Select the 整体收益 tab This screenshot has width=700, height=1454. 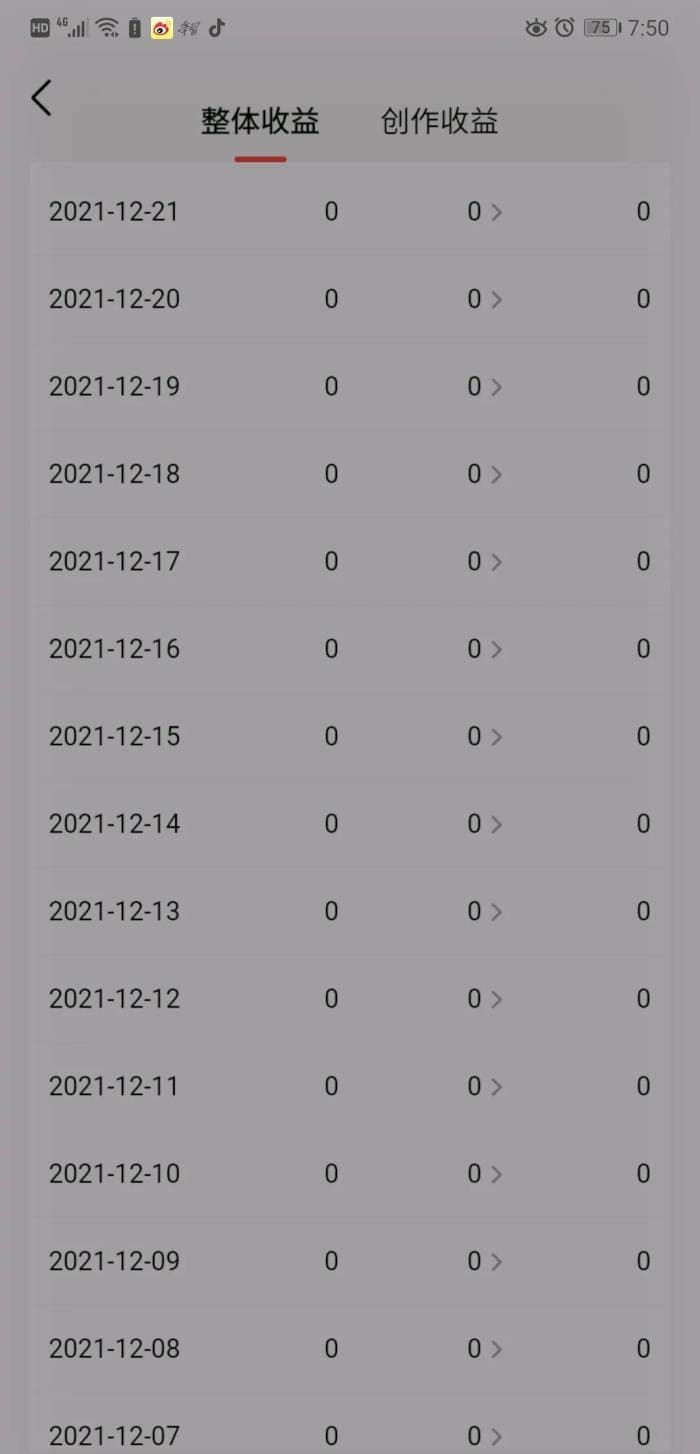[x=260, y=122]
